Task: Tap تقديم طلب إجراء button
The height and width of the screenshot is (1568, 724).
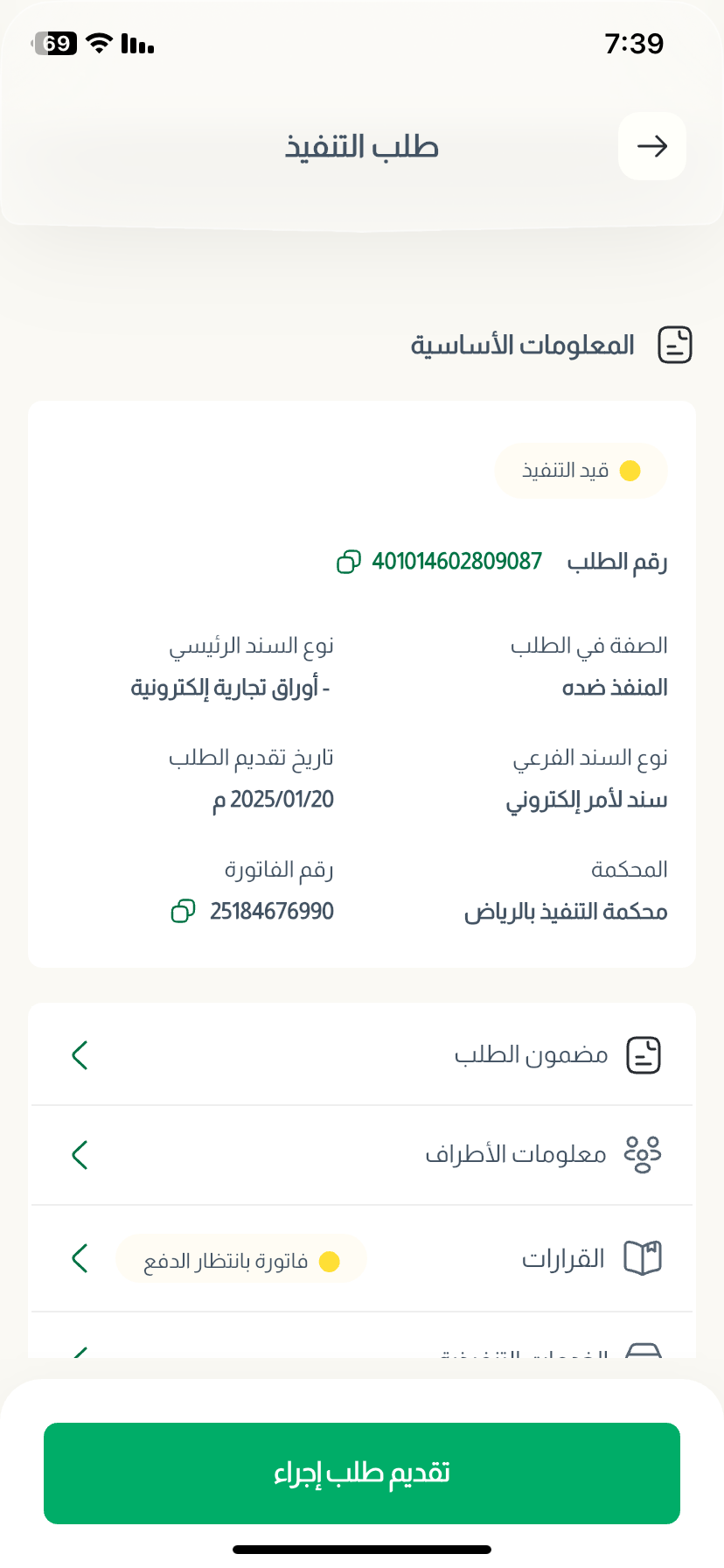Action: click(362, 1473)
